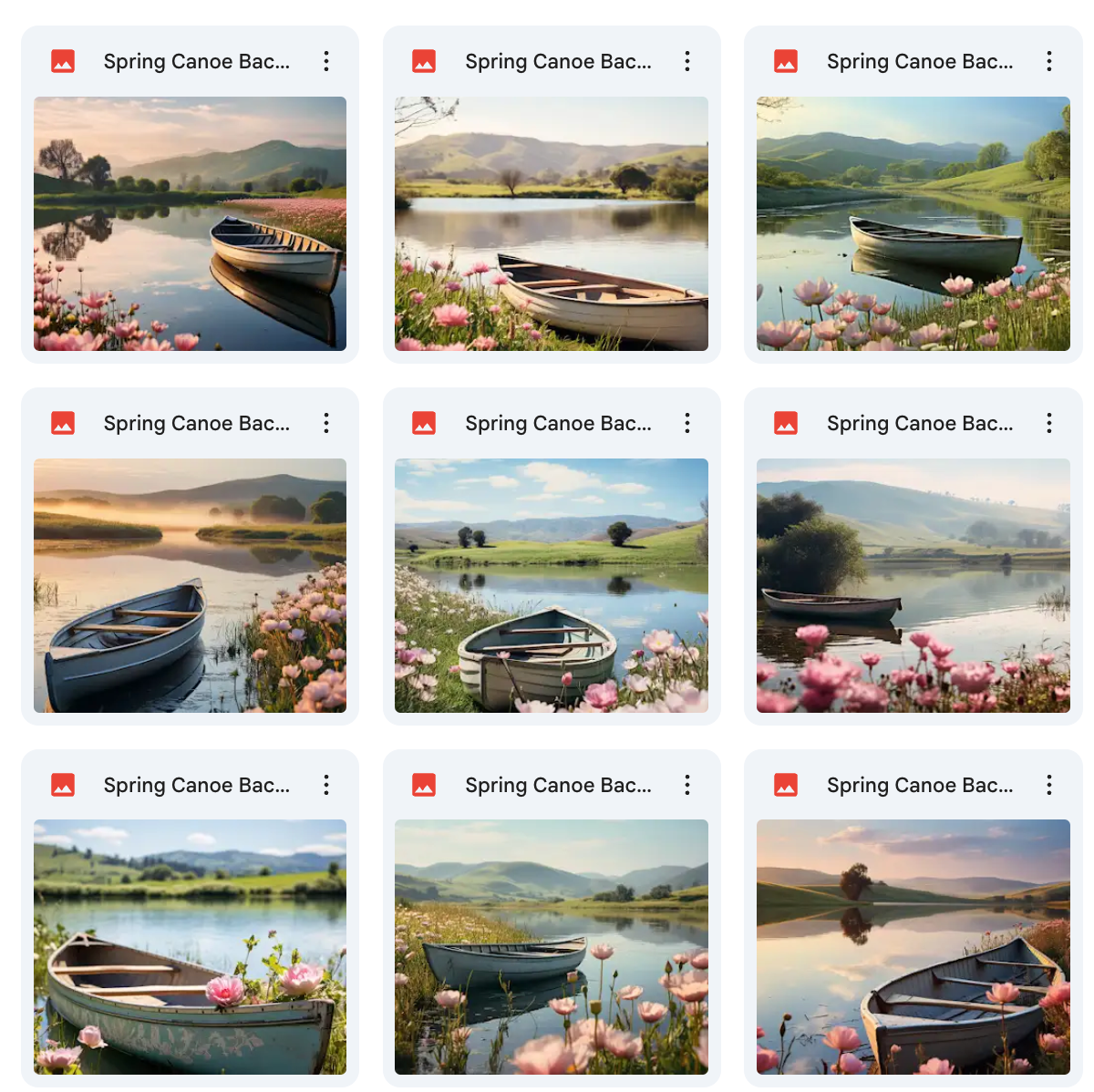Open the canoe image with pink sunset and lone tree
Image resolution: width=1094 pixels, height=1092 pixels.
(x=913, y=946)
